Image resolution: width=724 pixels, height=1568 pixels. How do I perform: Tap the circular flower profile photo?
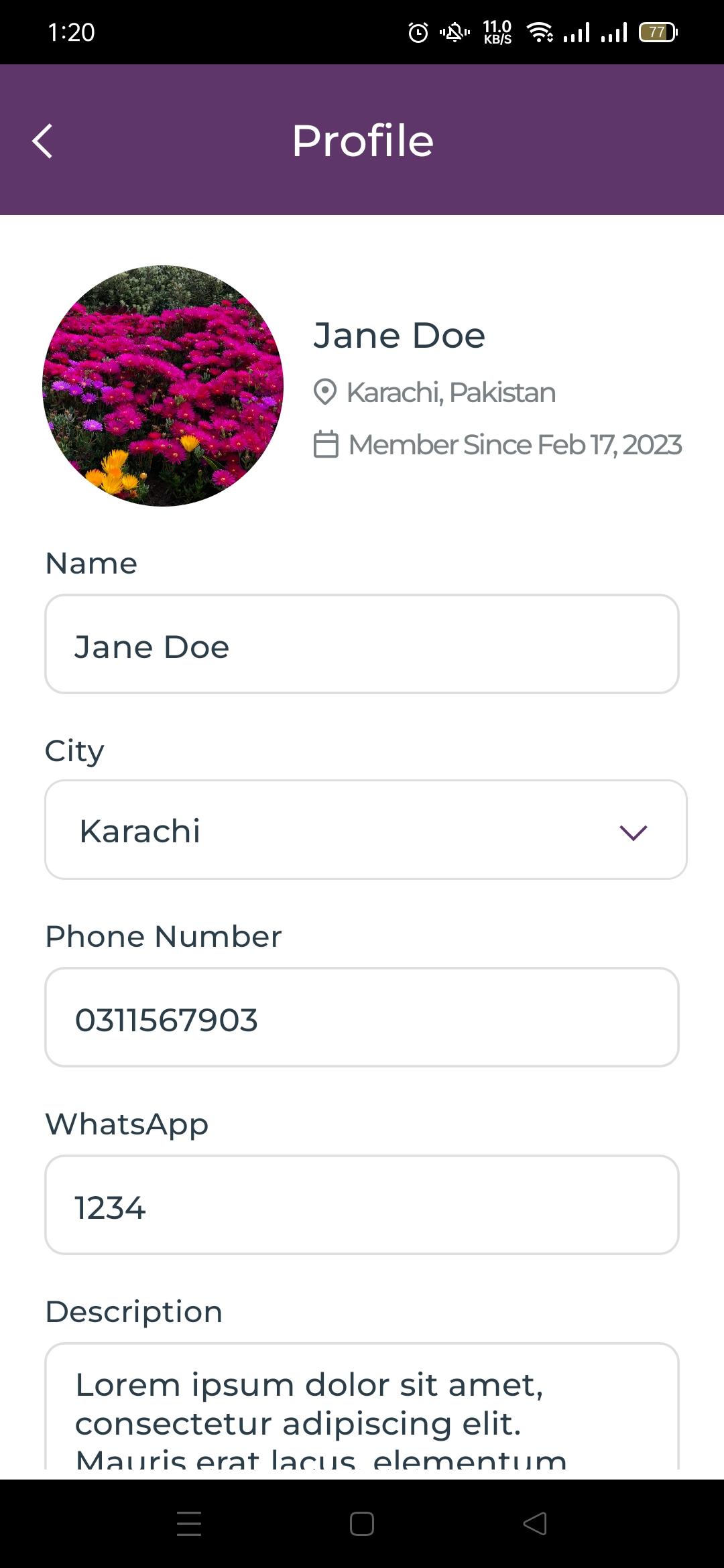coord(163,386)
